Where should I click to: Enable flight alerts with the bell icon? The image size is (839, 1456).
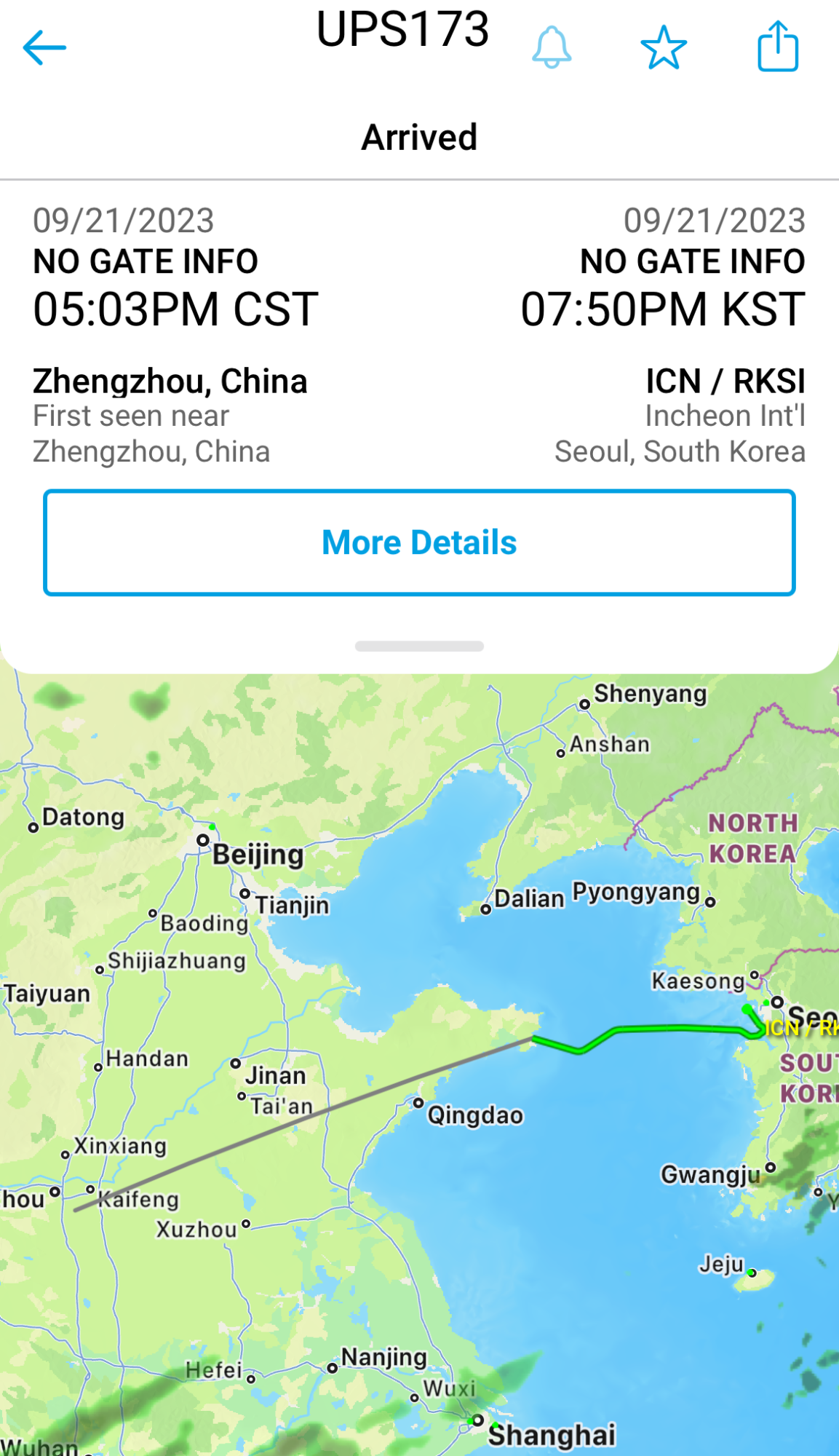click(x=552, y=48)
